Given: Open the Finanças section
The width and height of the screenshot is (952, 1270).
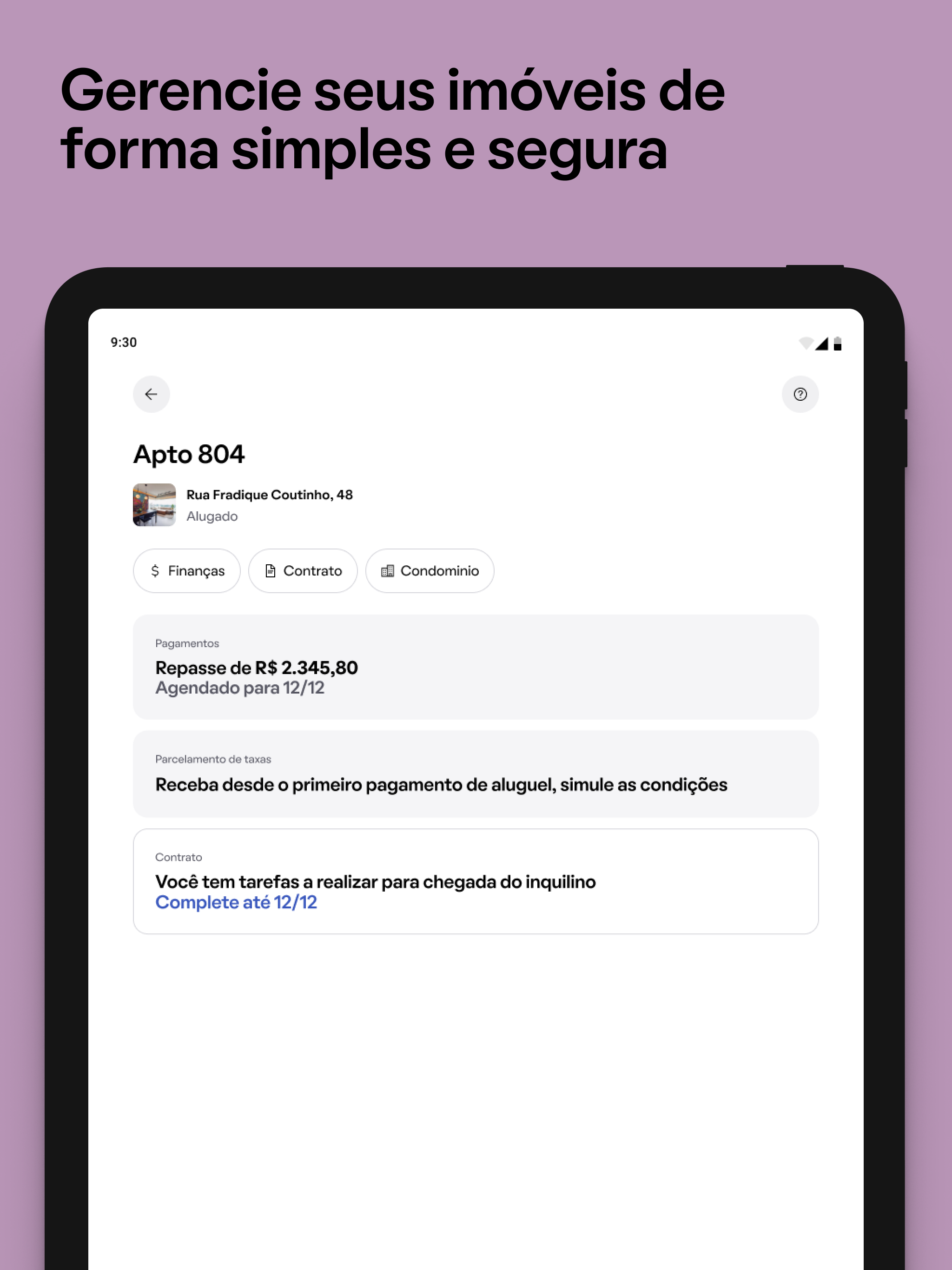Looking at the screenshot, I should 186,571.
